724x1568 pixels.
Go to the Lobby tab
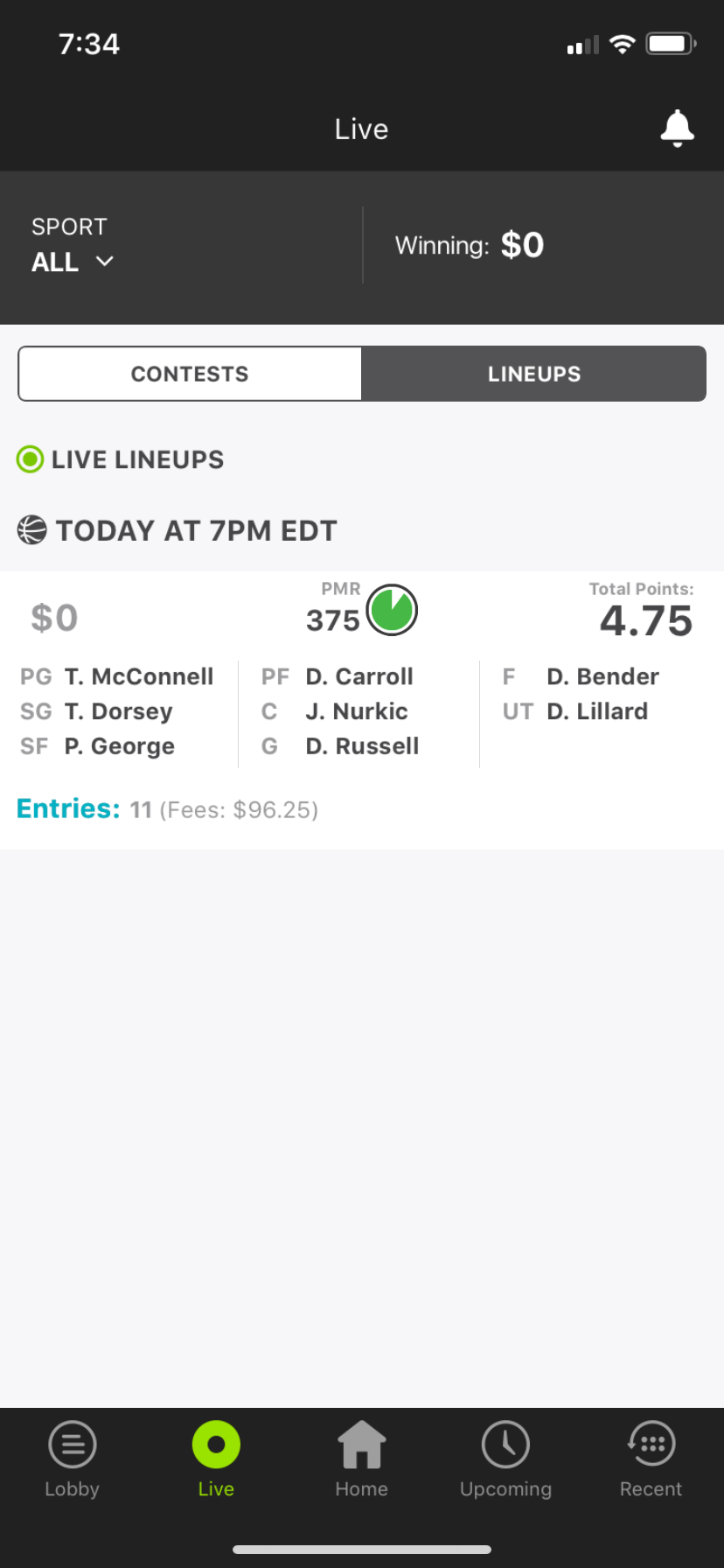tap(73, 1459)
